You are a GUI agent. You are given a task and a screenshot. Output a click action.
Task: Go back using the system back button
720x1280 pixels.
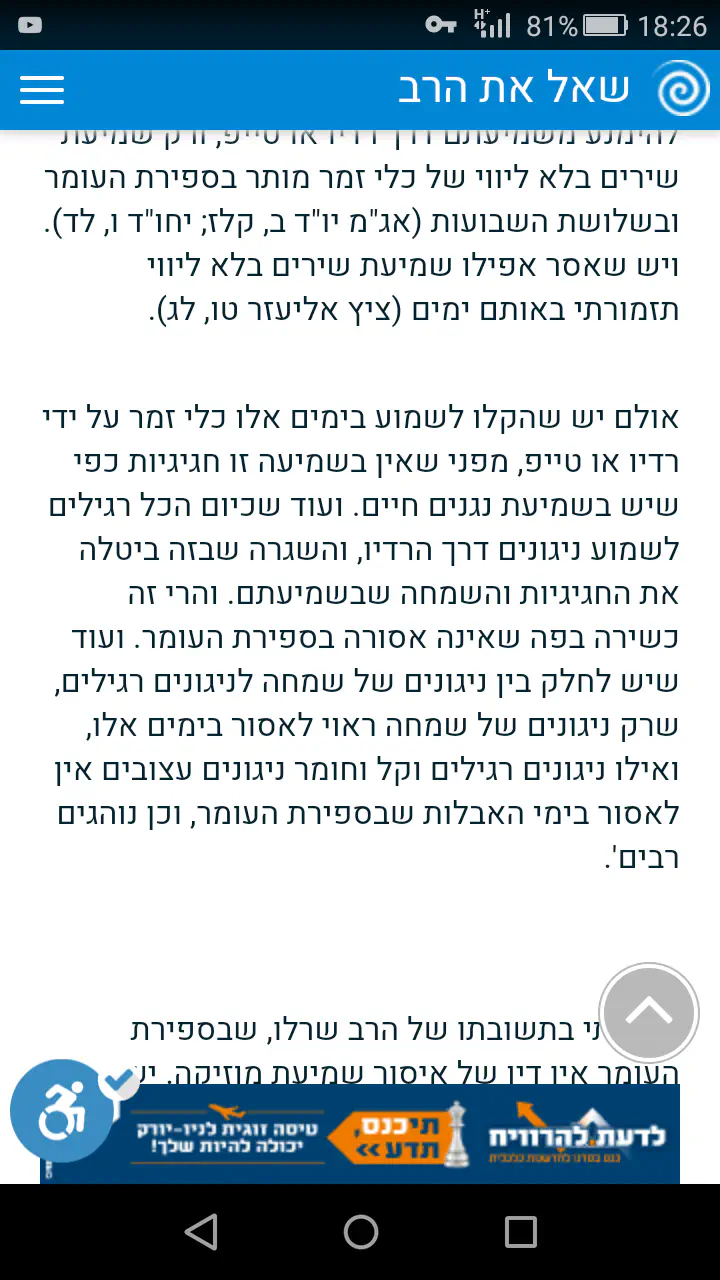tap(201, 1232)
